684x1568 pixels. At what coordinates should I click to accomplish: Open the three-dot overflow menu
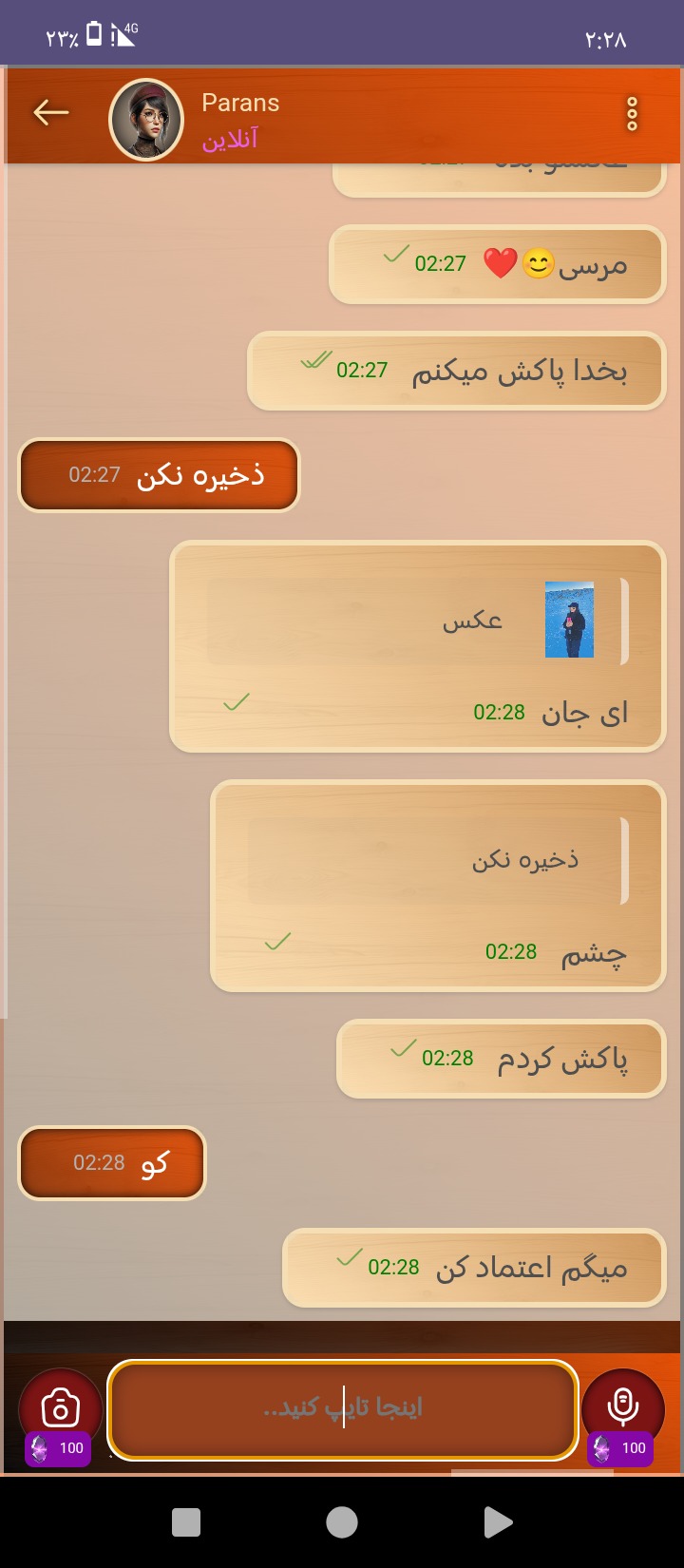[x=632, y=114]
